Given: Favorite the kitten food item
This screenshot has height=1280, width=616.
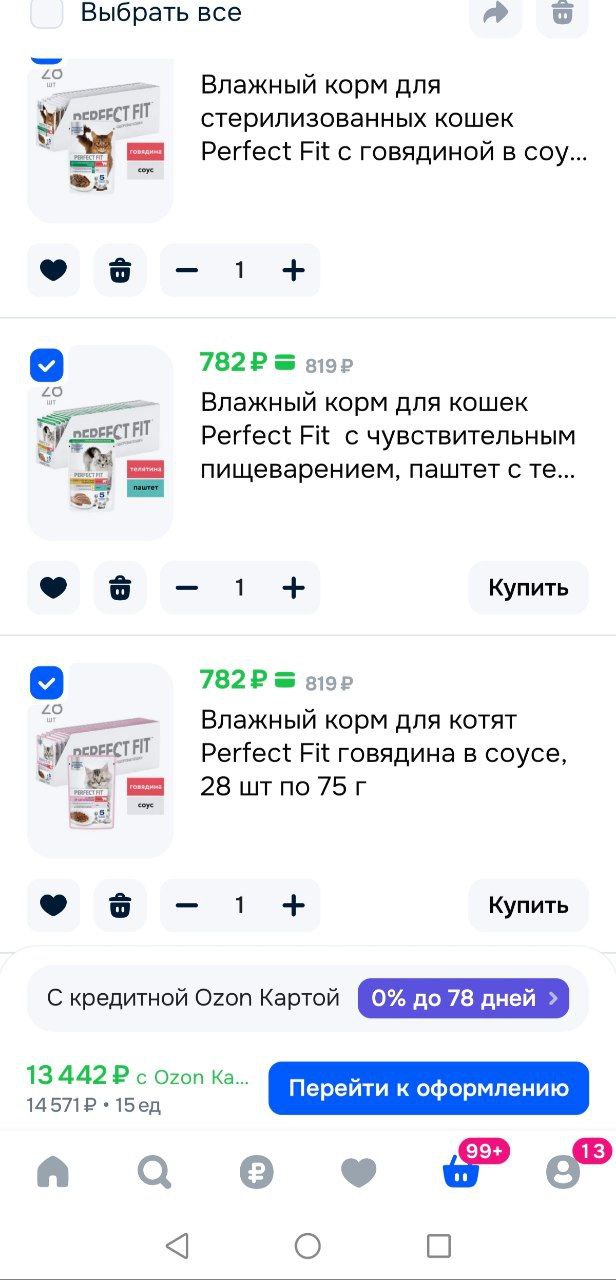Looking at the screenshot, I should pos(53,905).
